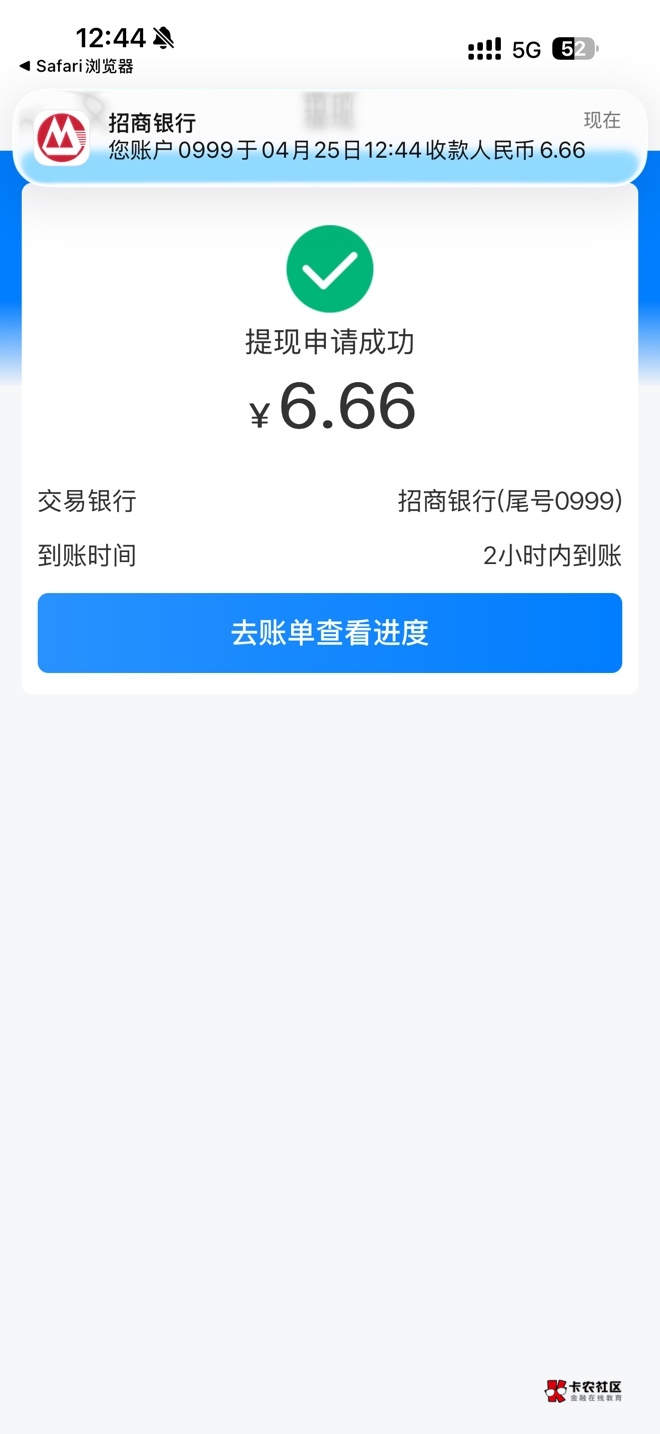The width and height of the screenshot is (660, 1434).
Task: Return to Safari浏览器 via the back link
Action: point(76,66)
